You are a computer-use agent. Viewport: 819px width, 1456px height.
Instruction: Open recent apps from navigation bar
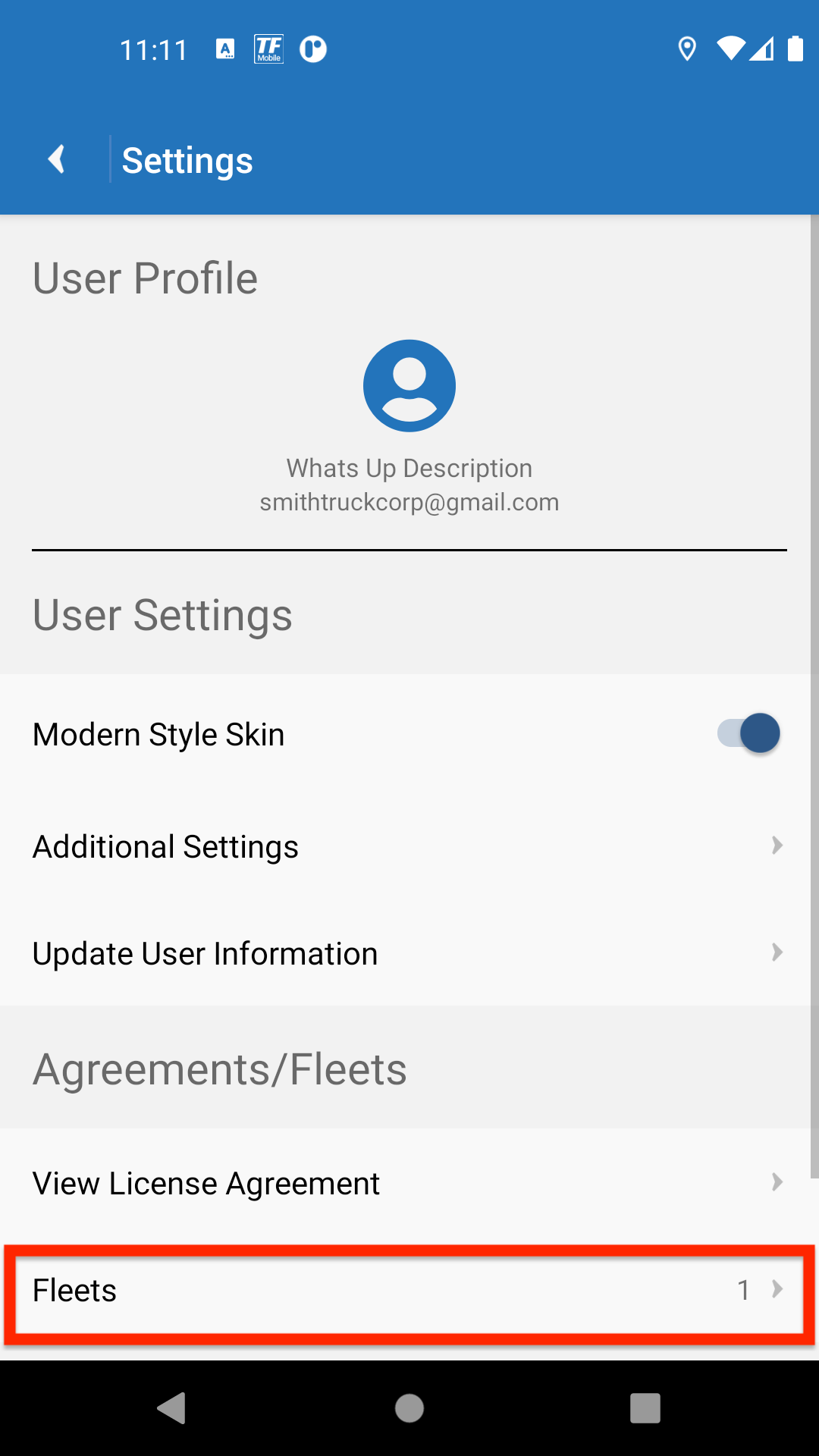pyautogui.click(x=645, y=1408)
